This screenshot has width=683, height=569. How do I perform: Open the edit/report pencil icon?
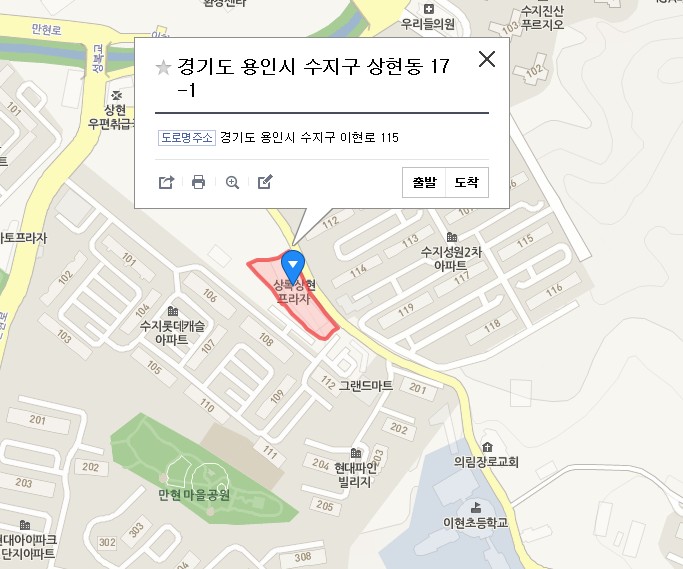pos(264,182)
